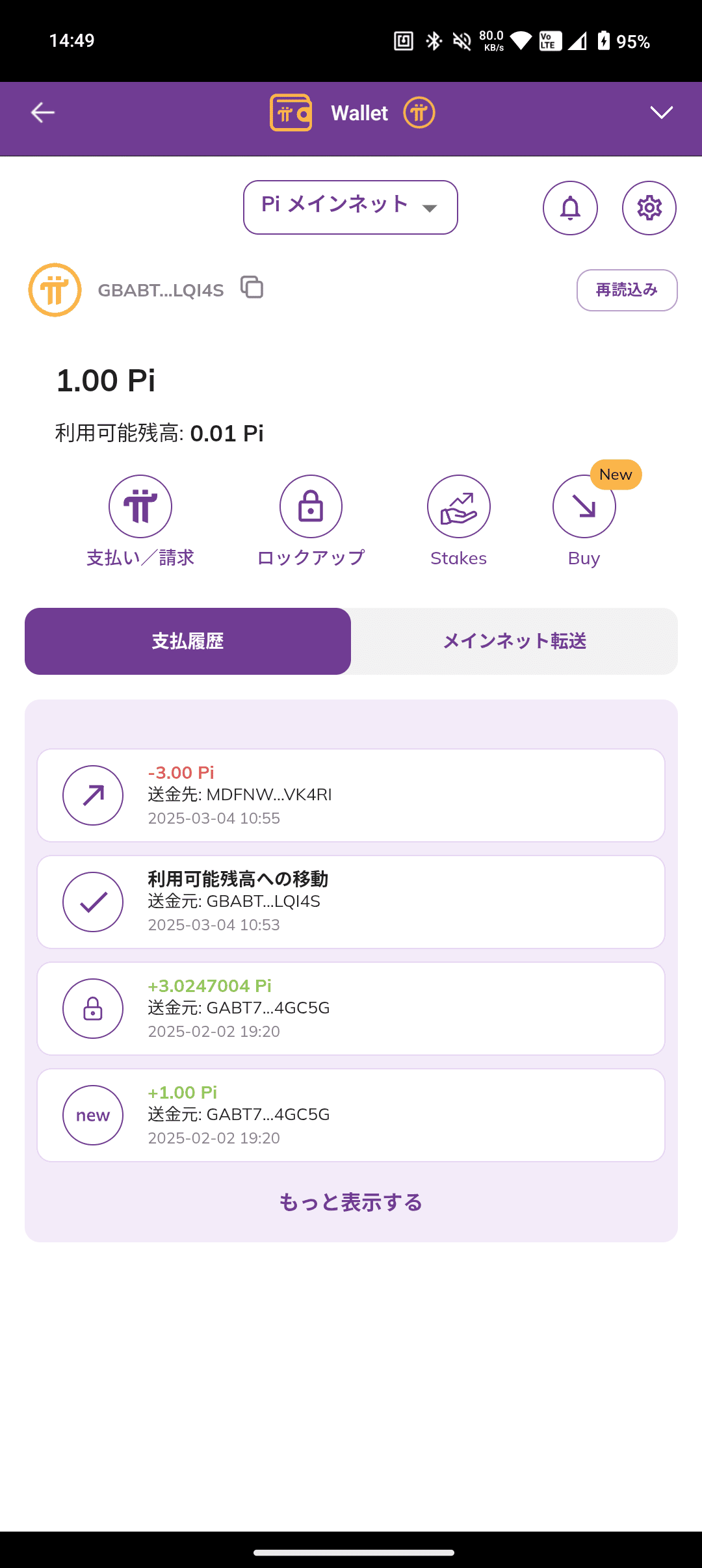Viewport: 702px width, 1568px height.
Task: Switch to the メインネット転送 tab
Action: [515, 641]
